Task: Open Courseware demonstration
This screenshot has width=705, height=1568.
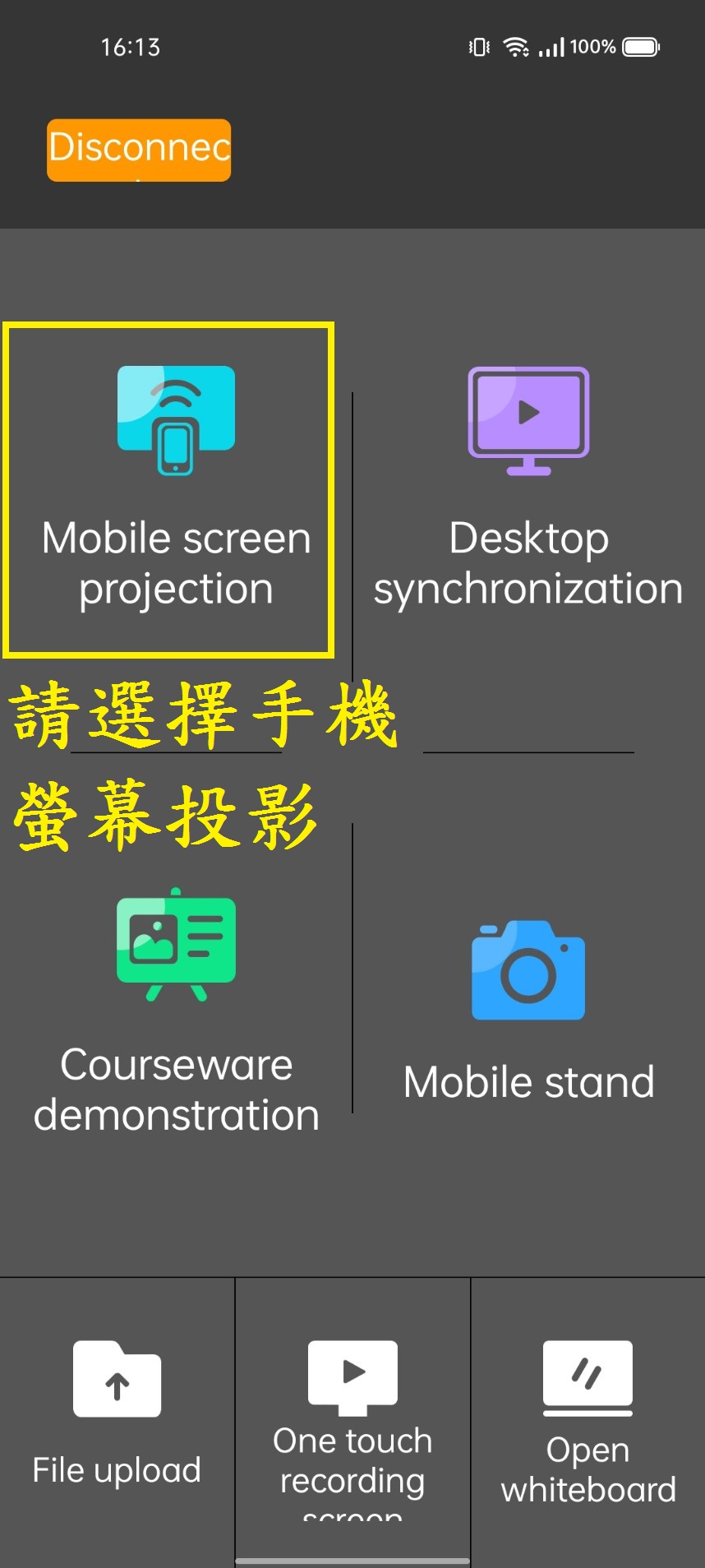Action: coord(176,1013)
